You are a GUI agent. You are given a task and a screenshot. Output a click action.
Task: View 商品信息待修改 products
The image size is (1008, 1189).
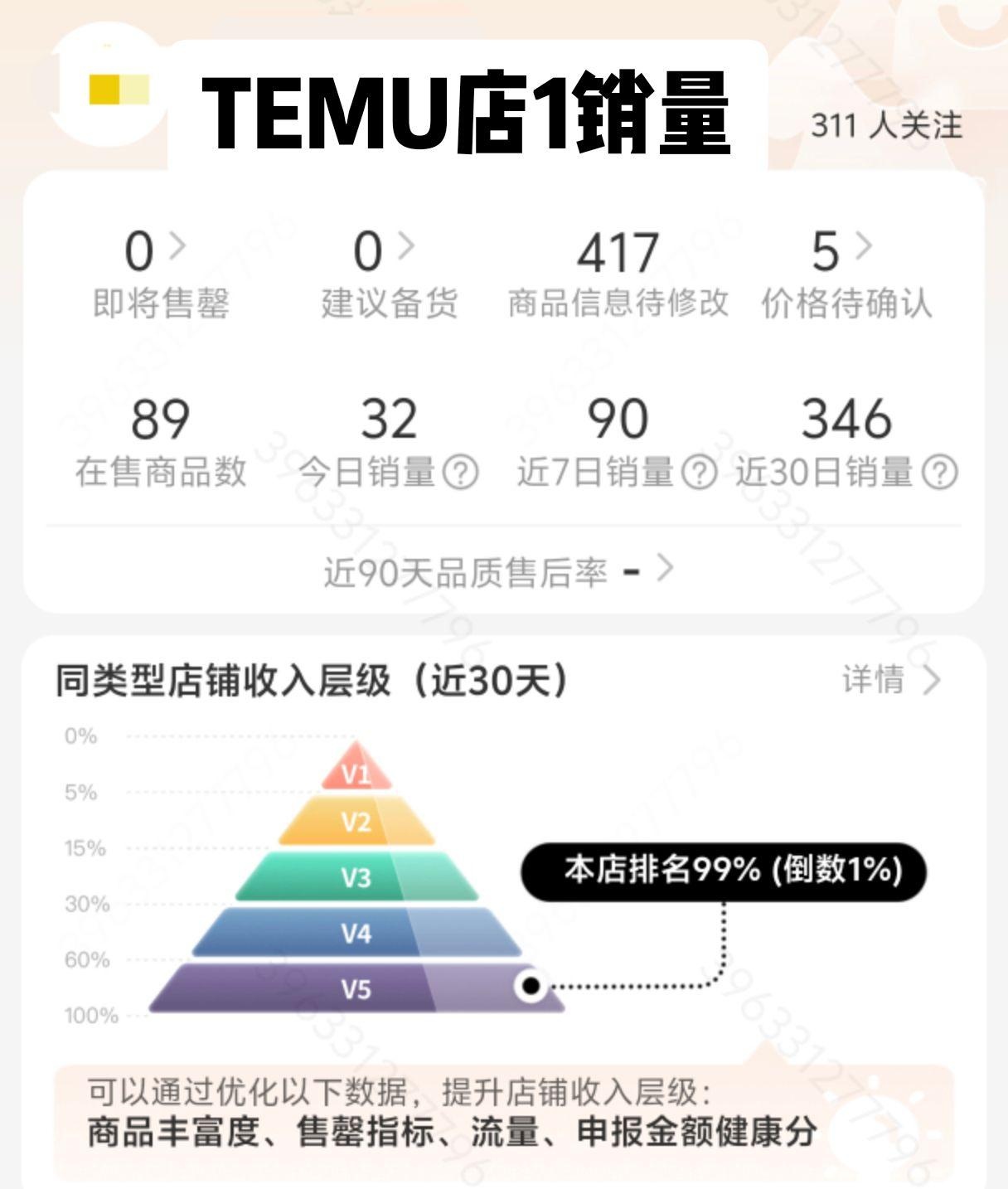tap(618, 274)
